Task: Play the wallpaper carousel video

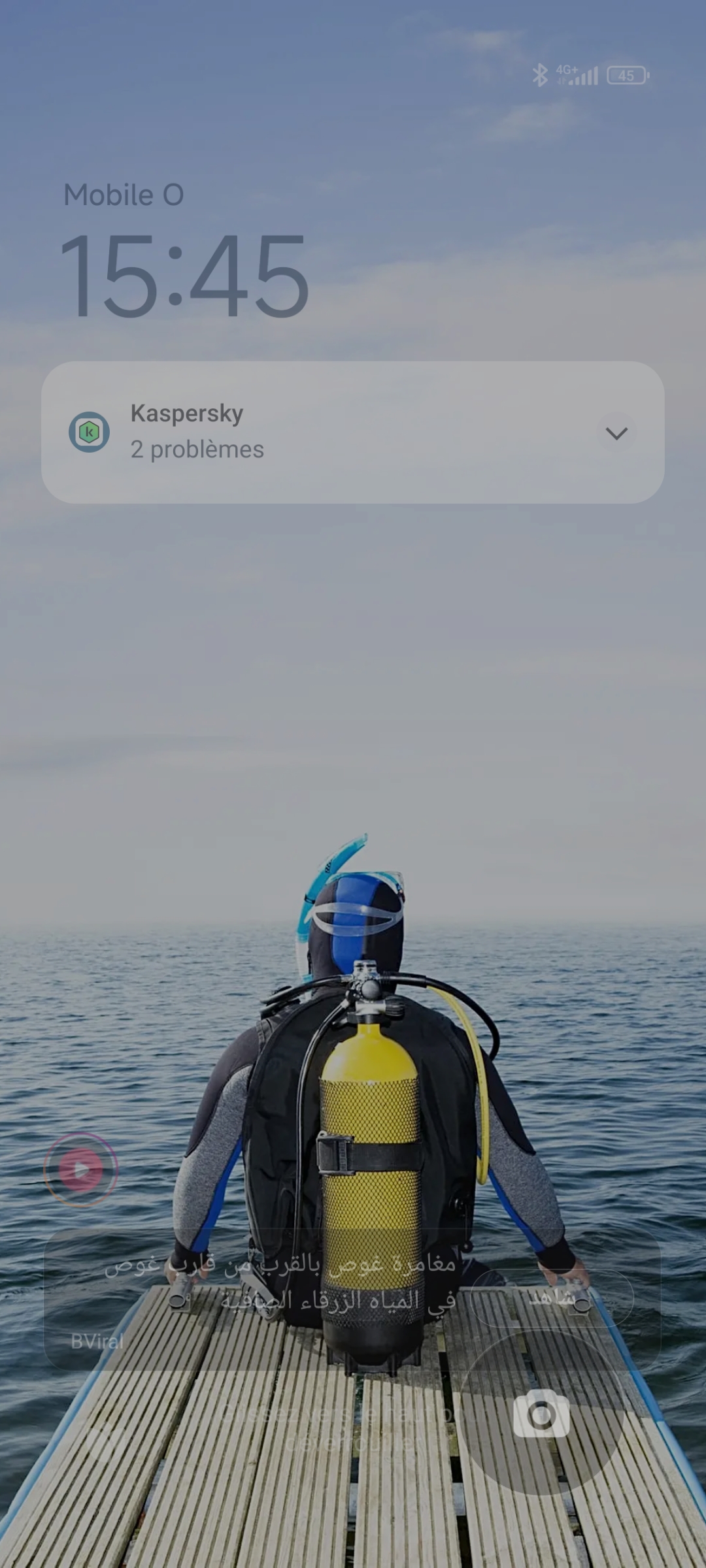Action: point(81,1169)
